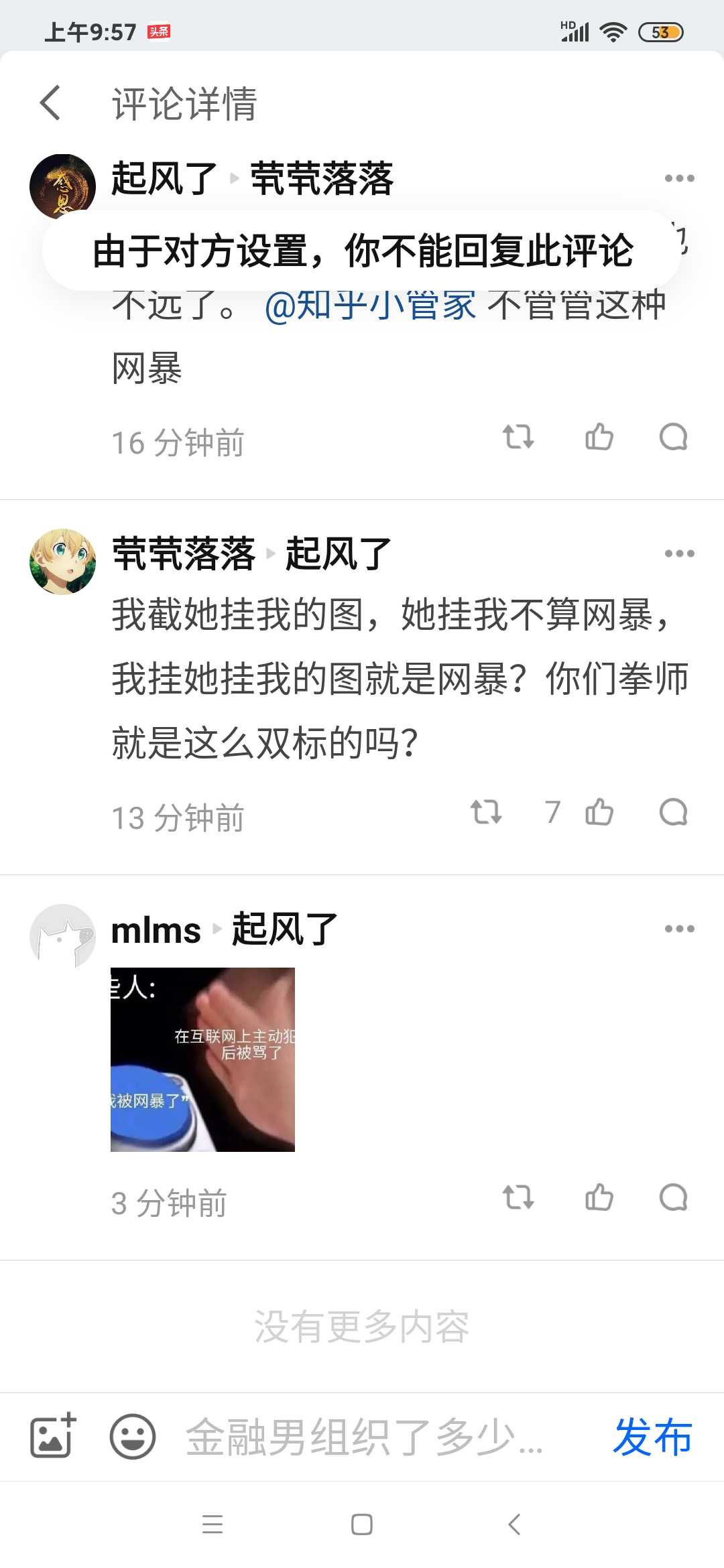Screen dimensions: 724x1568
Task: Like 茕茕落落's comment from 13 分钟前
Action: pyautogui.click(x=599, y=813)
